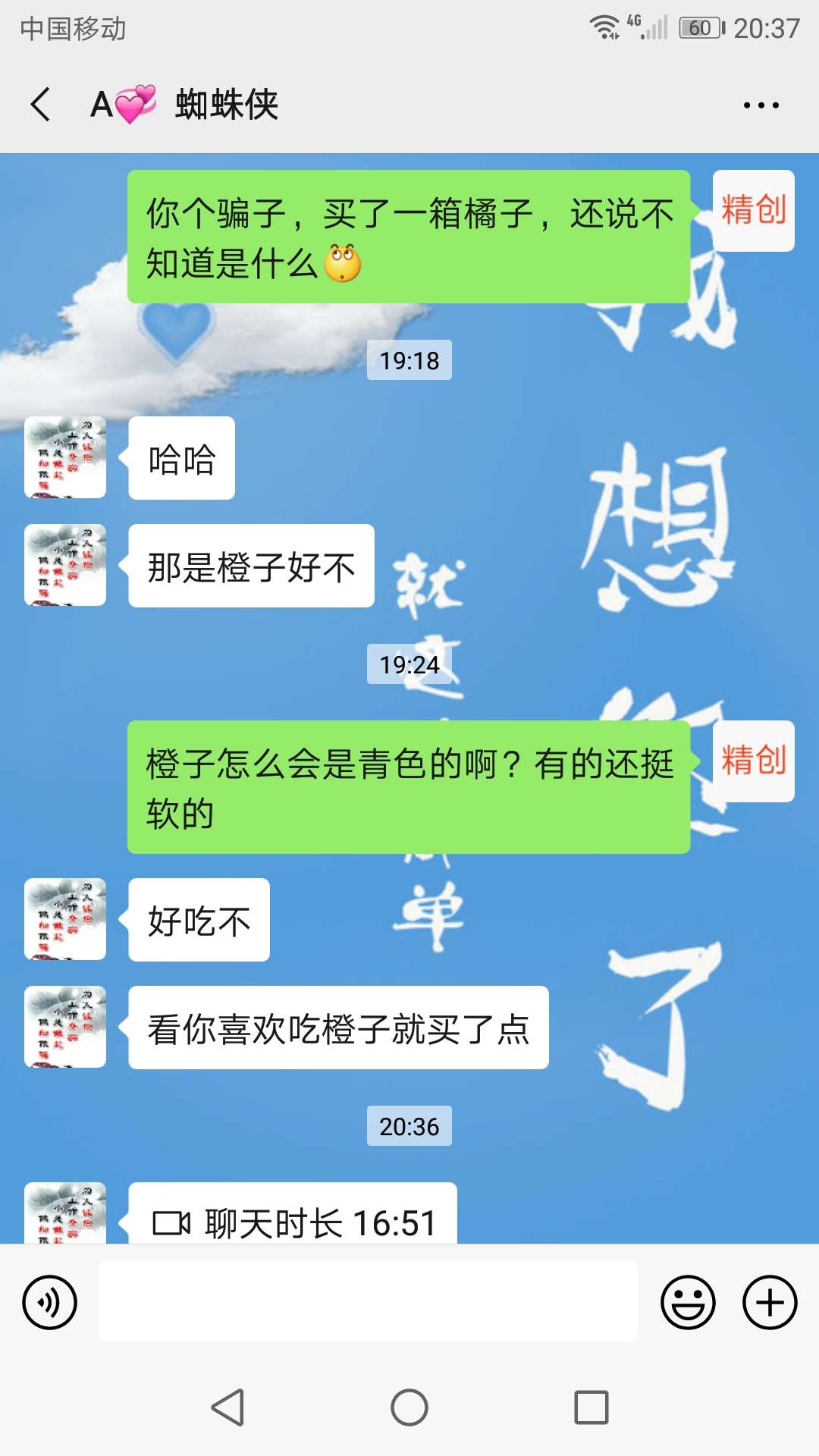Tap the back chevron to leave chat
Image resolution: width=819 pixels, height=1456 pixels.
tap(39, 106)
